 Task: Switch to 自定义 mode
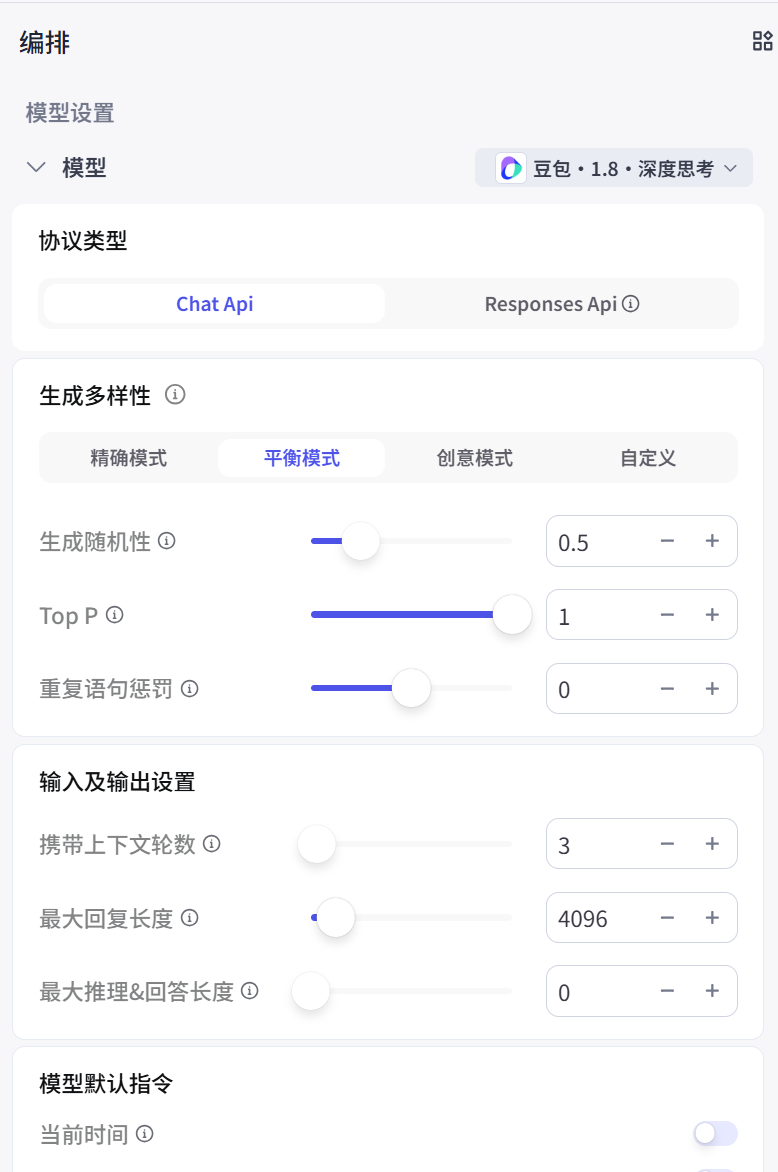tap(648, 457)
